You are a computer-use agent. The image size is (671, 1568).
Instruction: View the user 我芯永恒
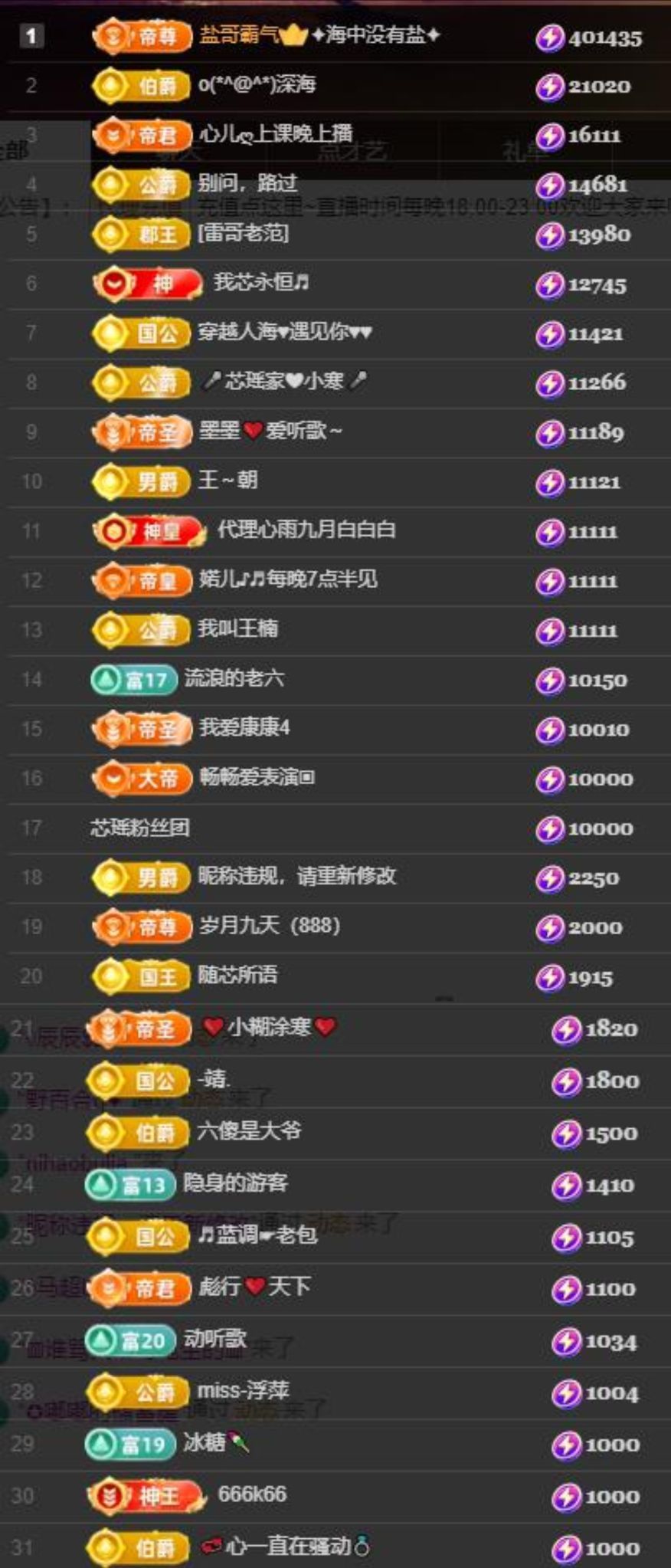tap(260, 283)
